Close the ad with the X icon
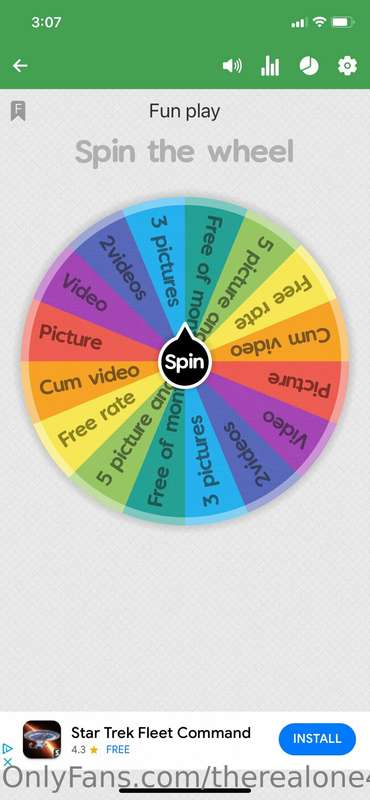370x800 pixels. coord(7,761)
